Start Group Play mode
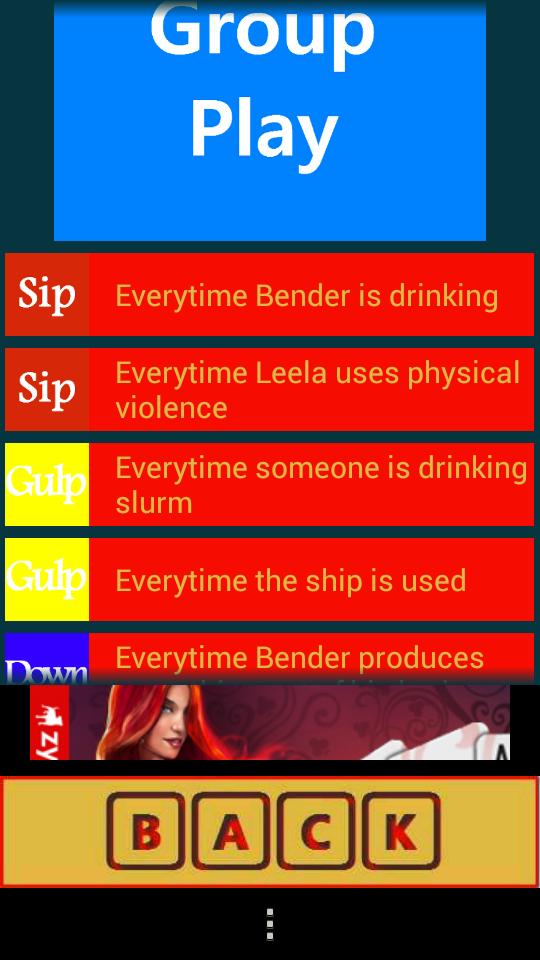This screenshot has height=960, width=540. tap(270, 120)
